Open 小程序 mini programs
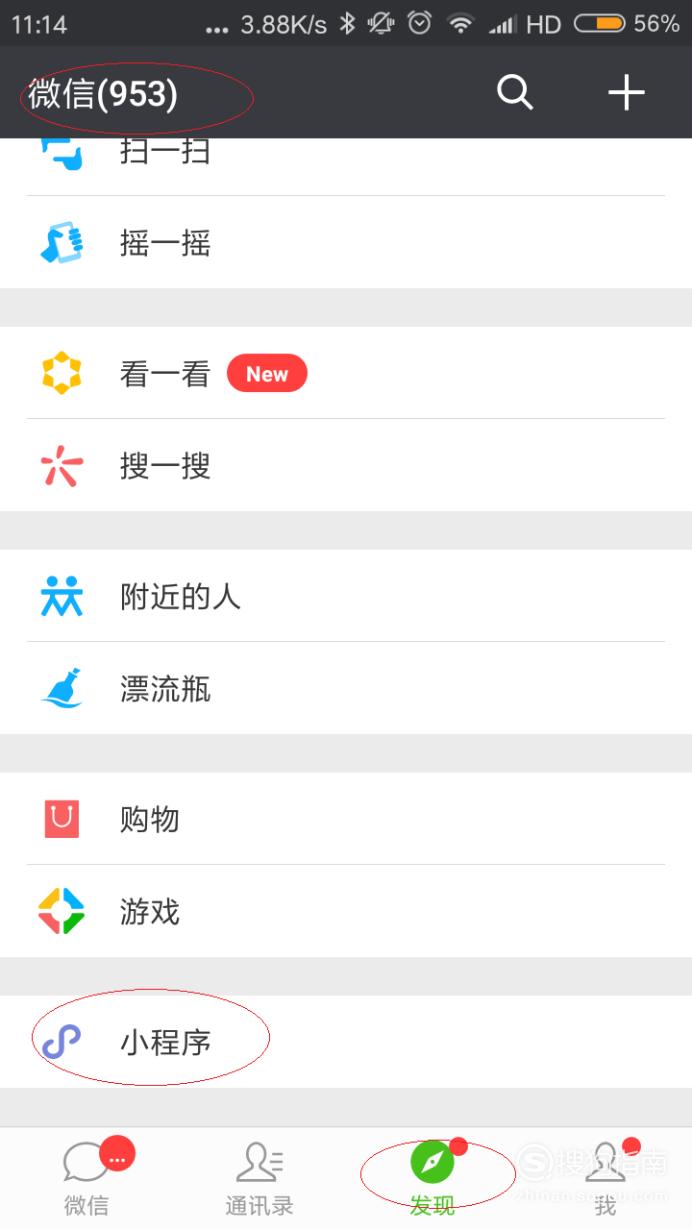 click(346, 1042)
